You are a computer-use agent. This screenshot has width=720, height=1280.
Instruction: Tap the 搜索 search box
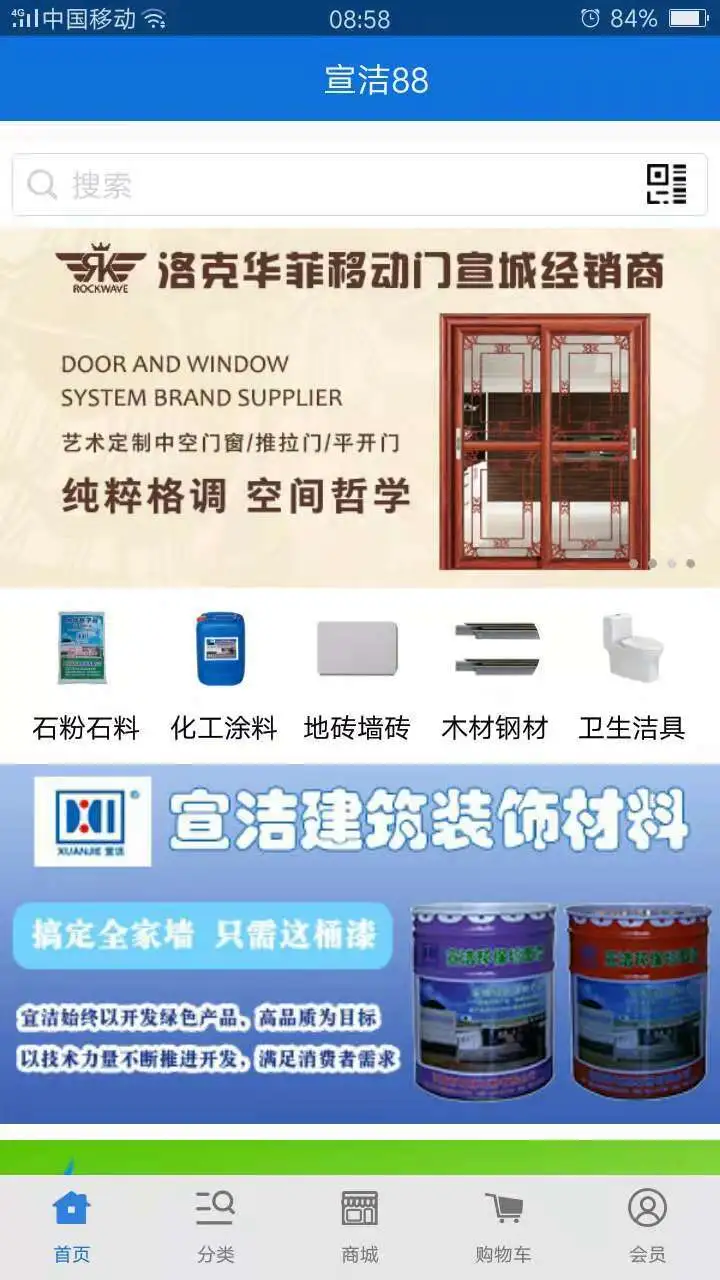(330, 185)
